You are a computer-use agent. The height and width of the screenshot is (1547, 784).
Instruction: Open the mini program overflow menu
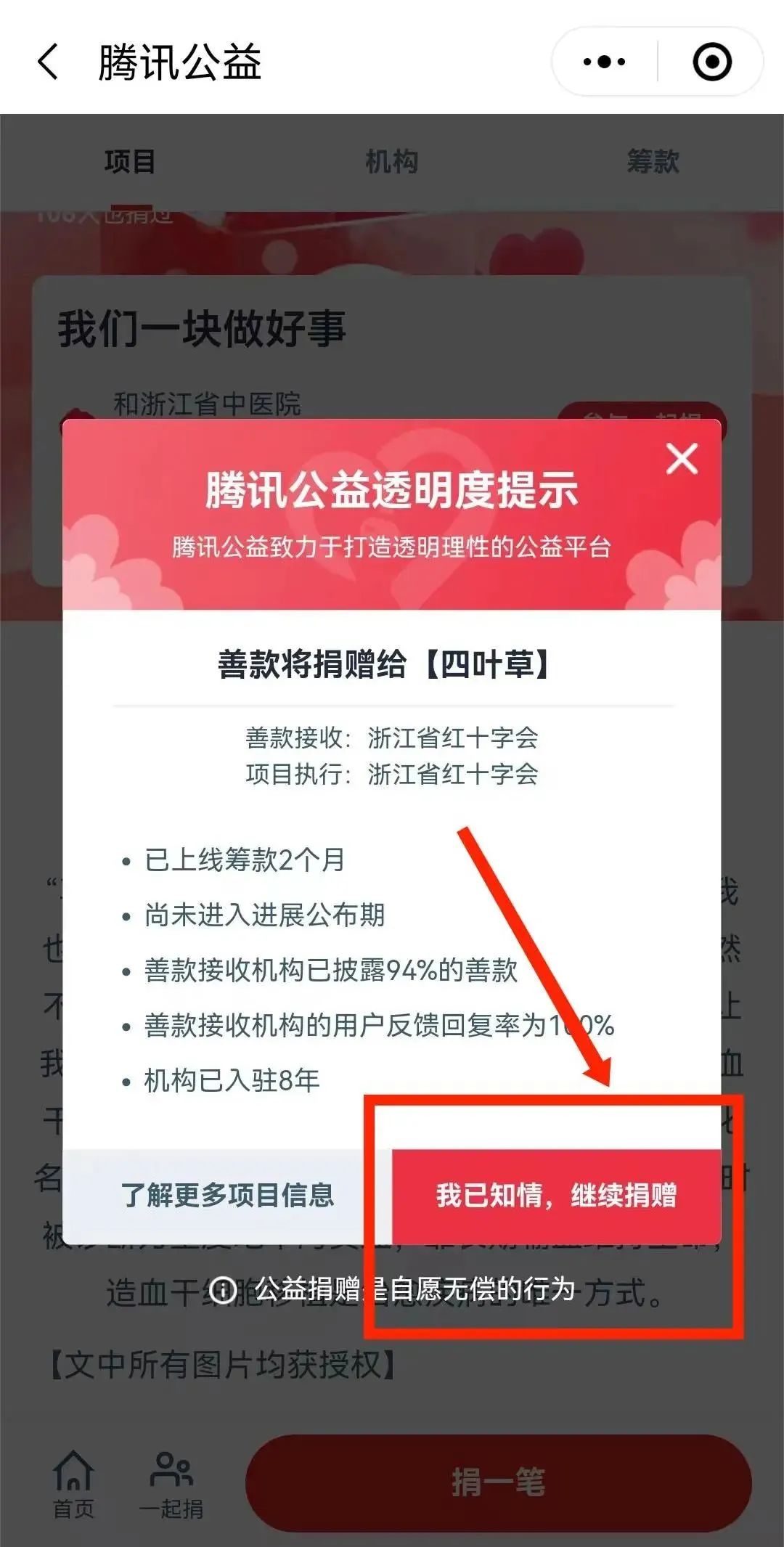pos(604,62)
